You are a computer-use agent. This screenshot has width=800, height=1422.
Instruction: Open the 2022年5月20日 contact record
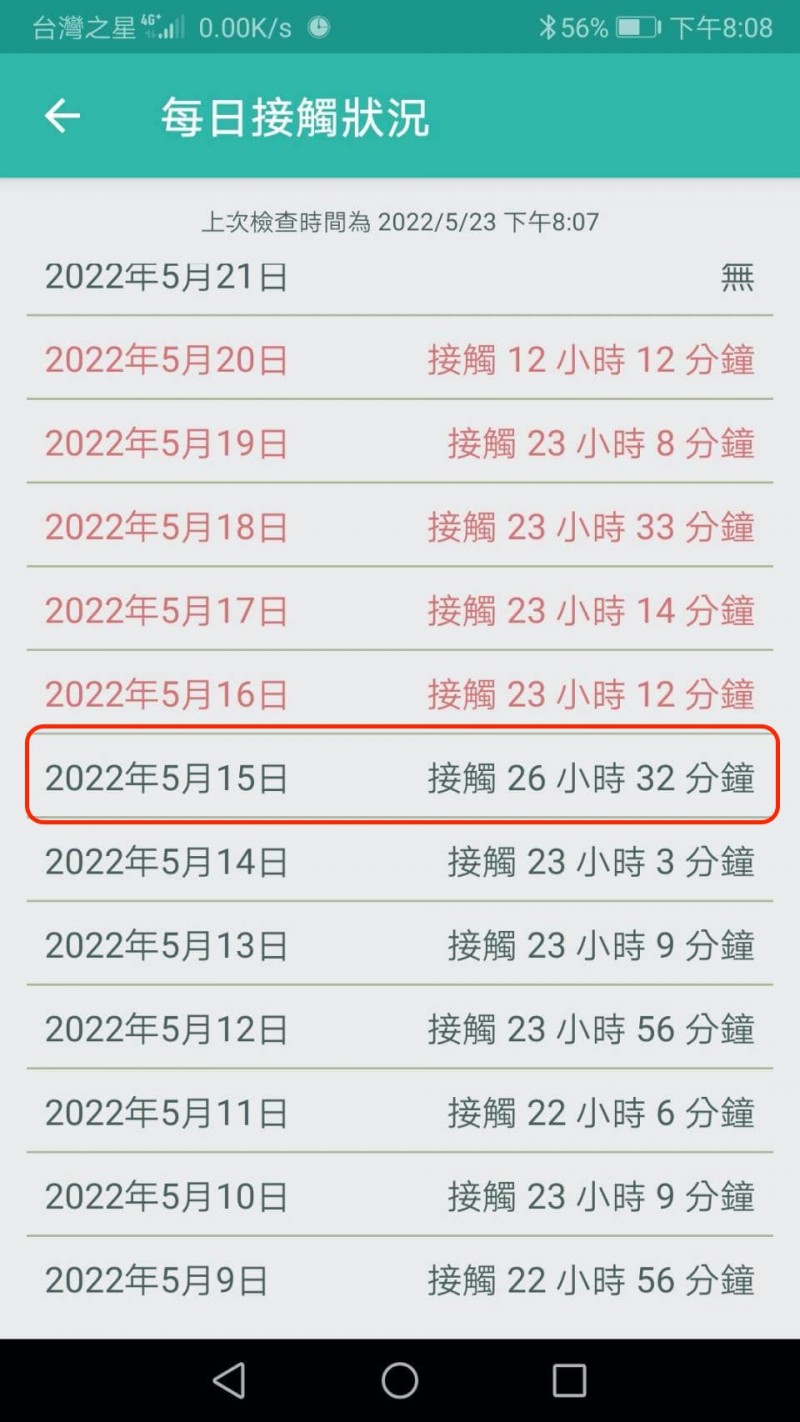tap(400, 360)
